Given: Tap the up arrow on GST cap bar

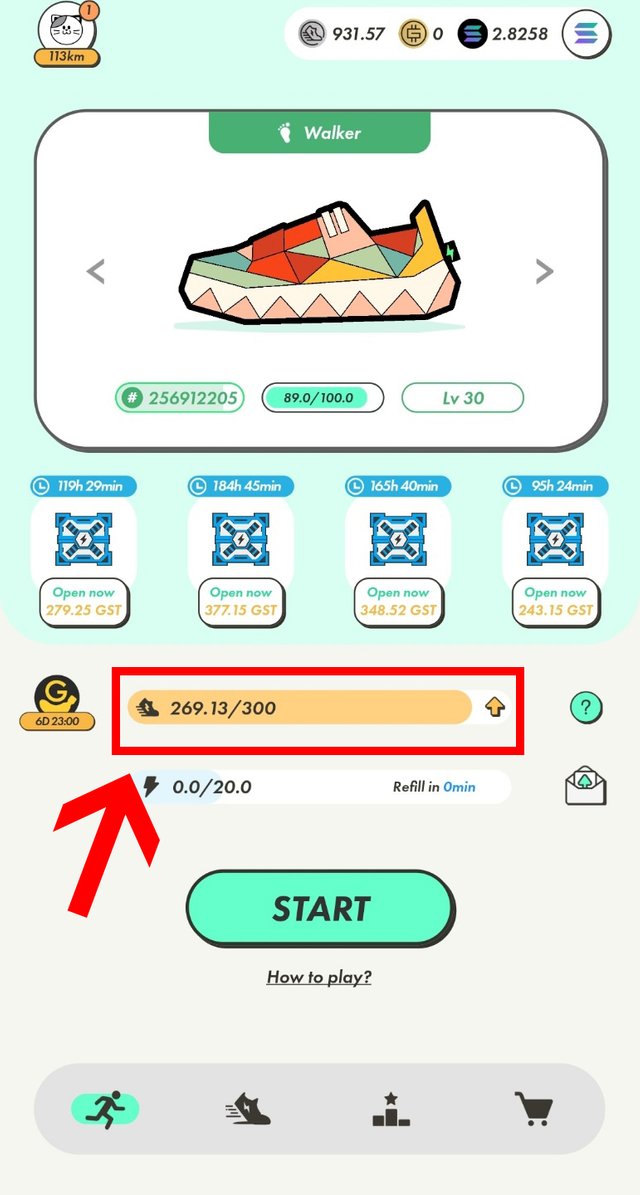Looking at the screenshot, I should 495,708.
